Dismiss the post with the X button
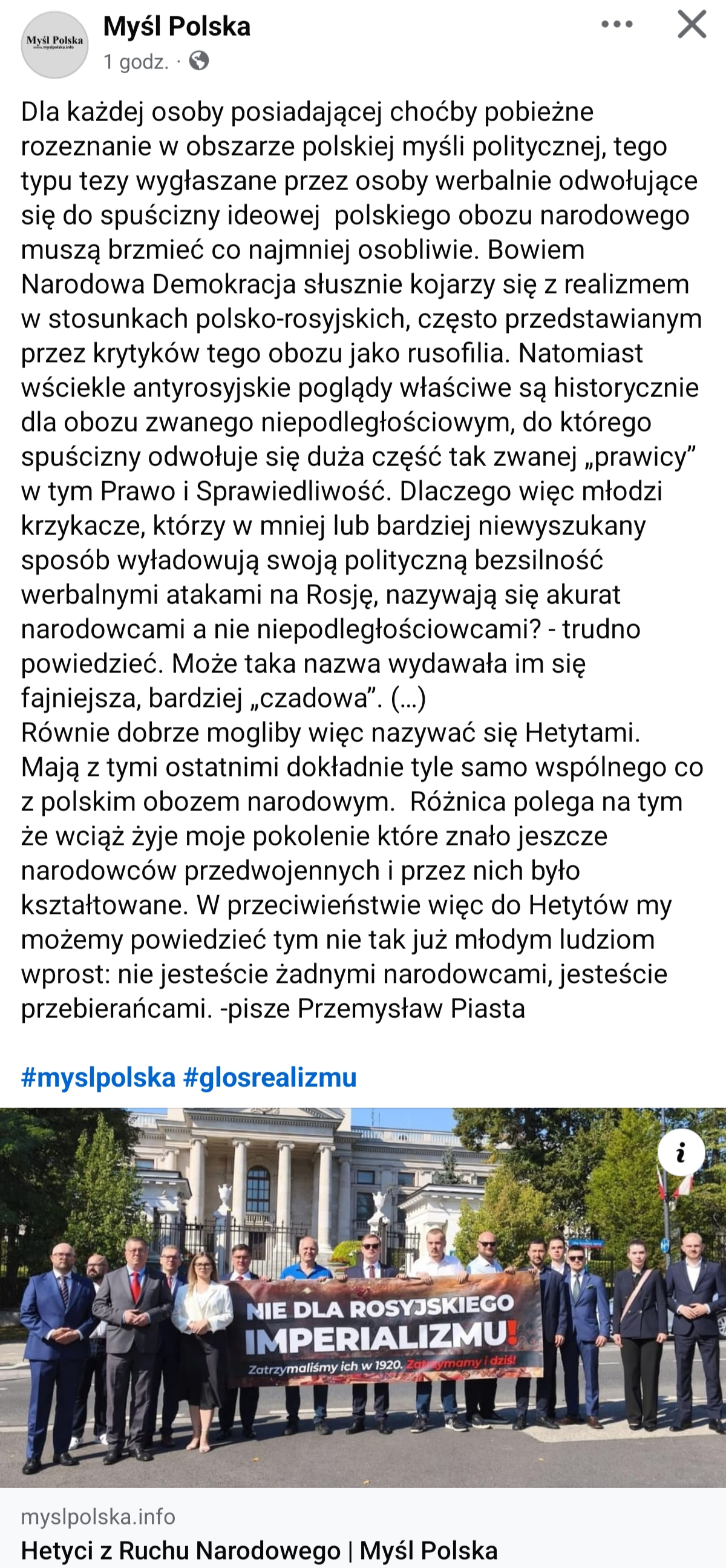Image resolution: width=726 pixels, height=1568 pixels. point(692,25)
